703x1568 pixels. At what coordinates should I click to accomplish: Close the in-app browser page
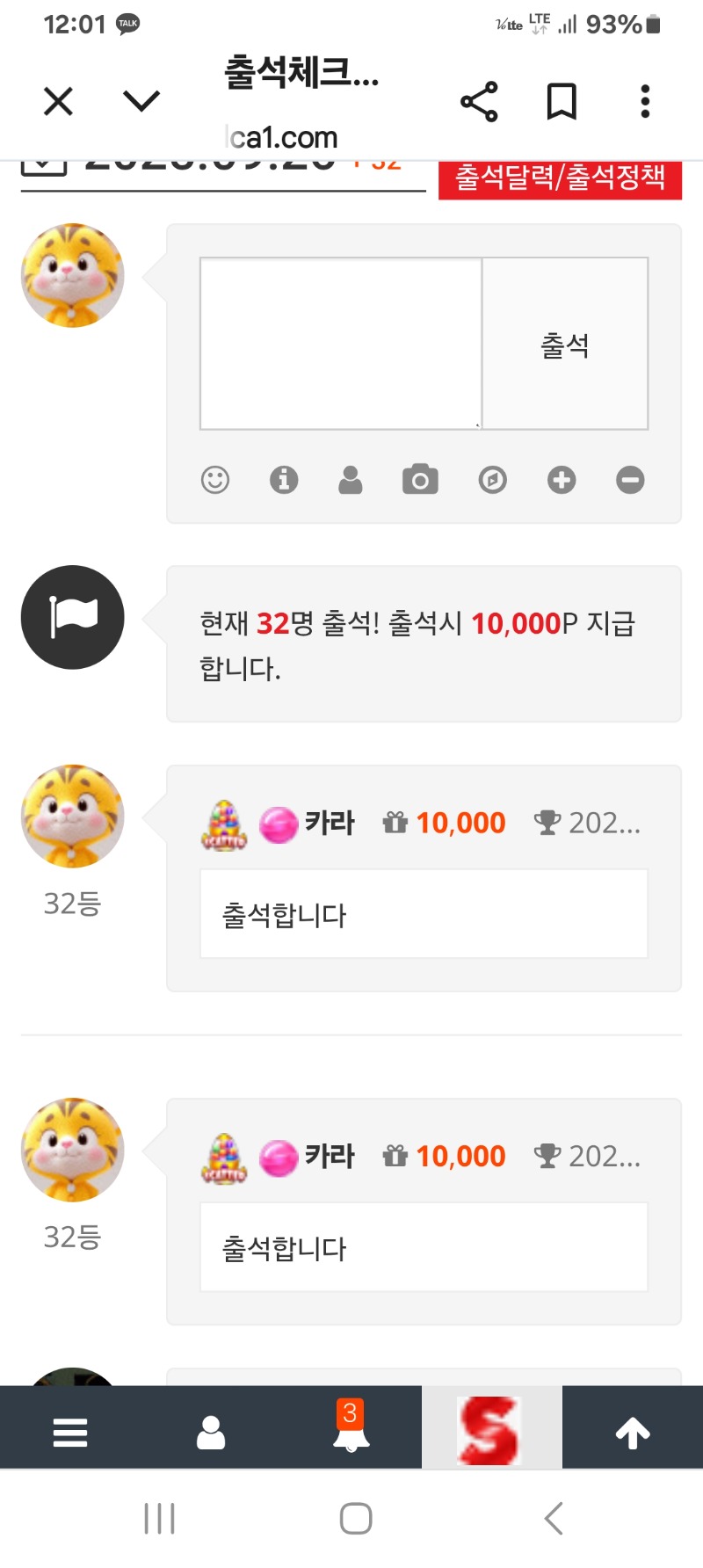[x=58, y=102]
